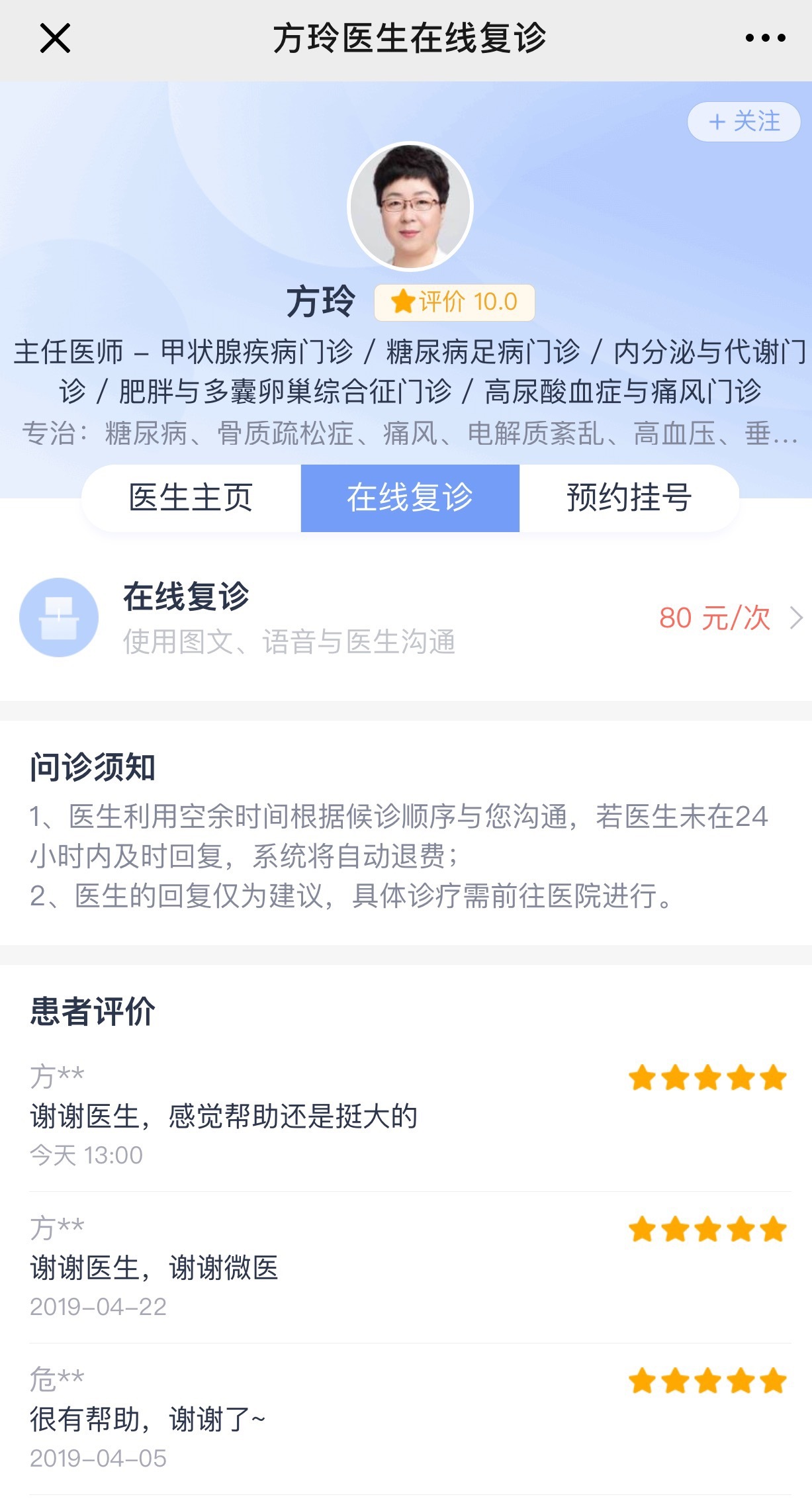Close the 方玲医生在线复诊 page
Viewport: 812px width, 1501px height.
pyautogui.click(x=55, y=38)
